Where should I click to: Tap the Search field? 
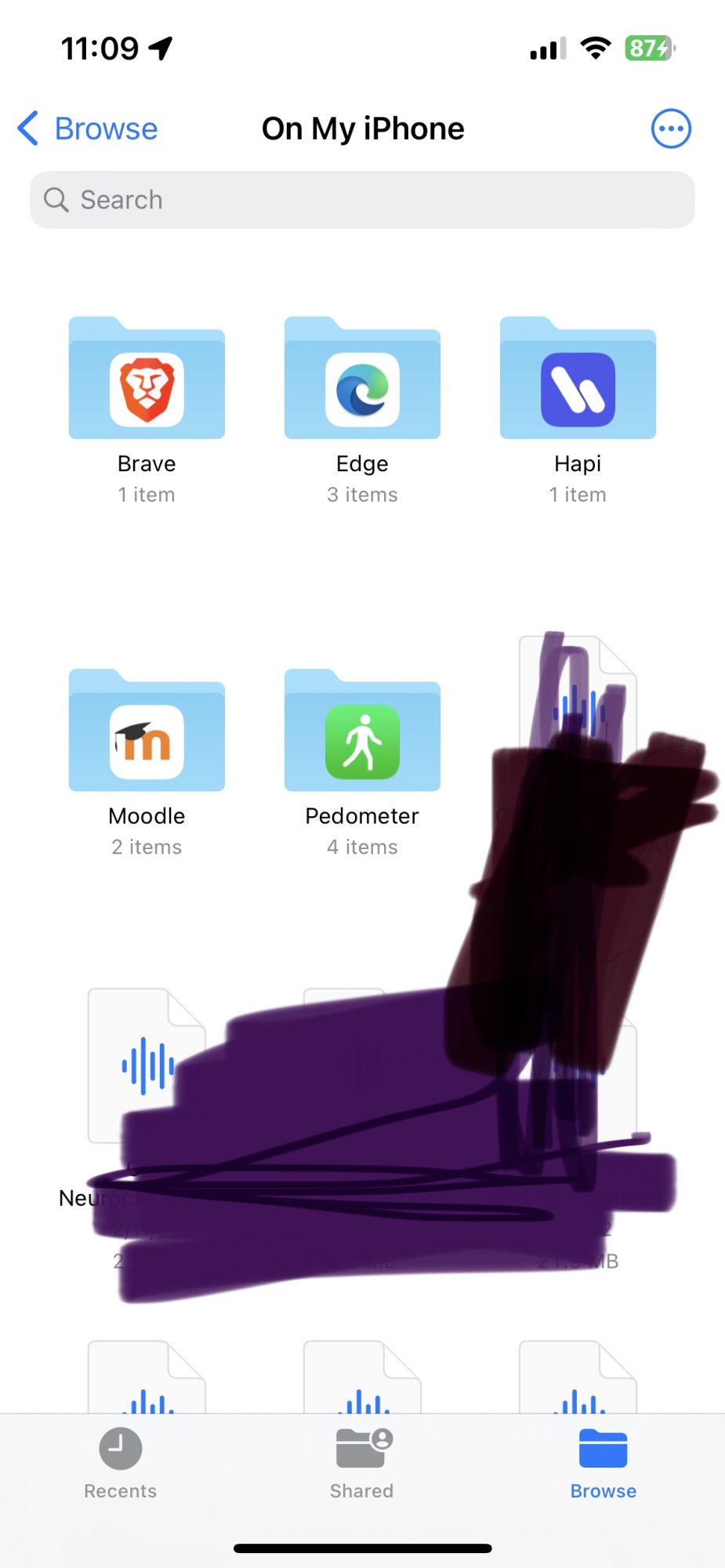362,200
